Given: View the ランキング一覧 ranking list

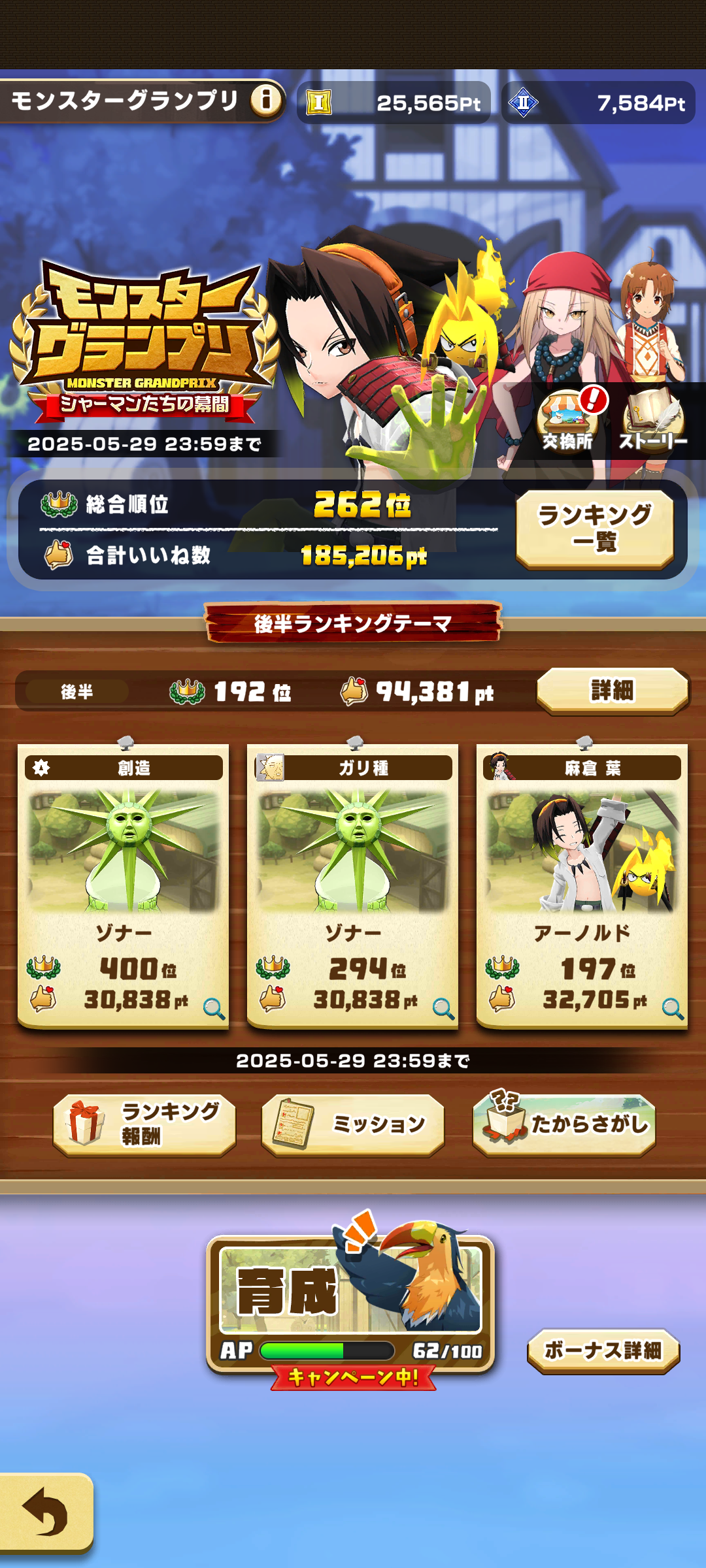Looking at the screenshot, I should pos(594,528).
